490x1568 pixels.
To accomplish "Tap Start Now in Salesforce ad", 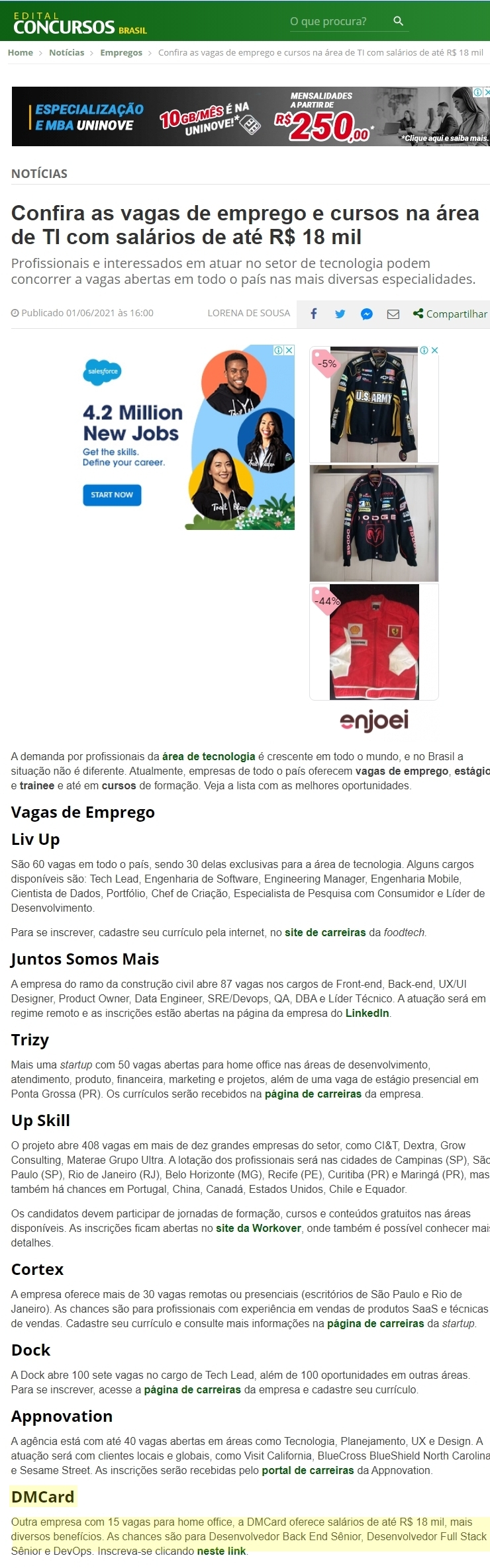I will pyautogui.click(x=112, y=495).
